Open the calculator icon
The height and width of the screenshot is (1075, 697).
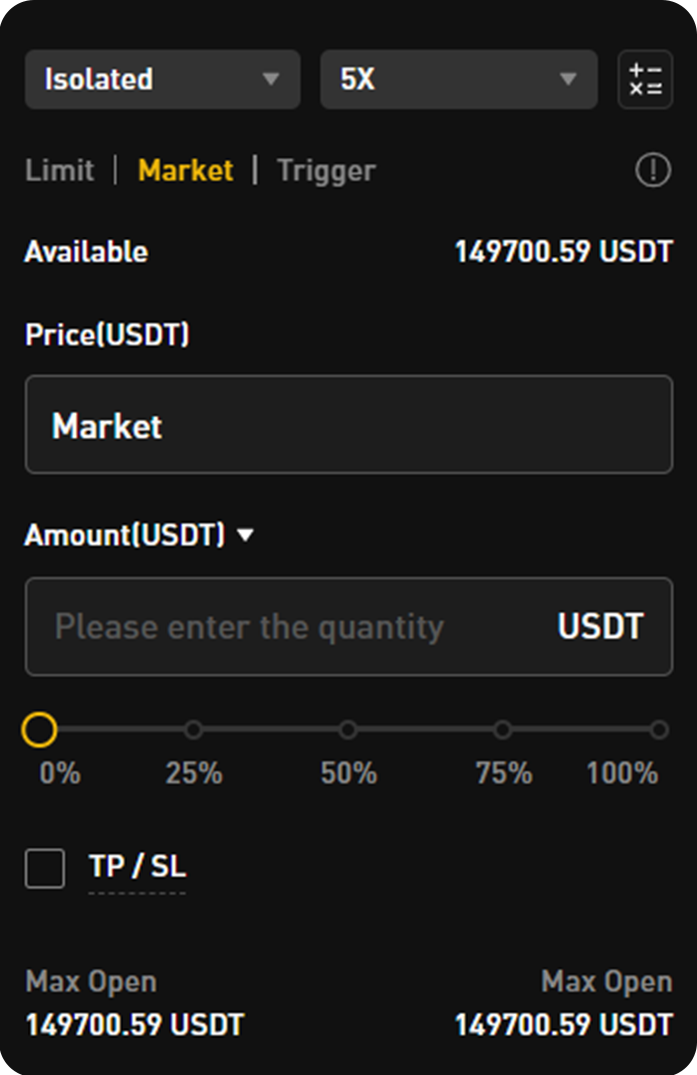(645, 79)
